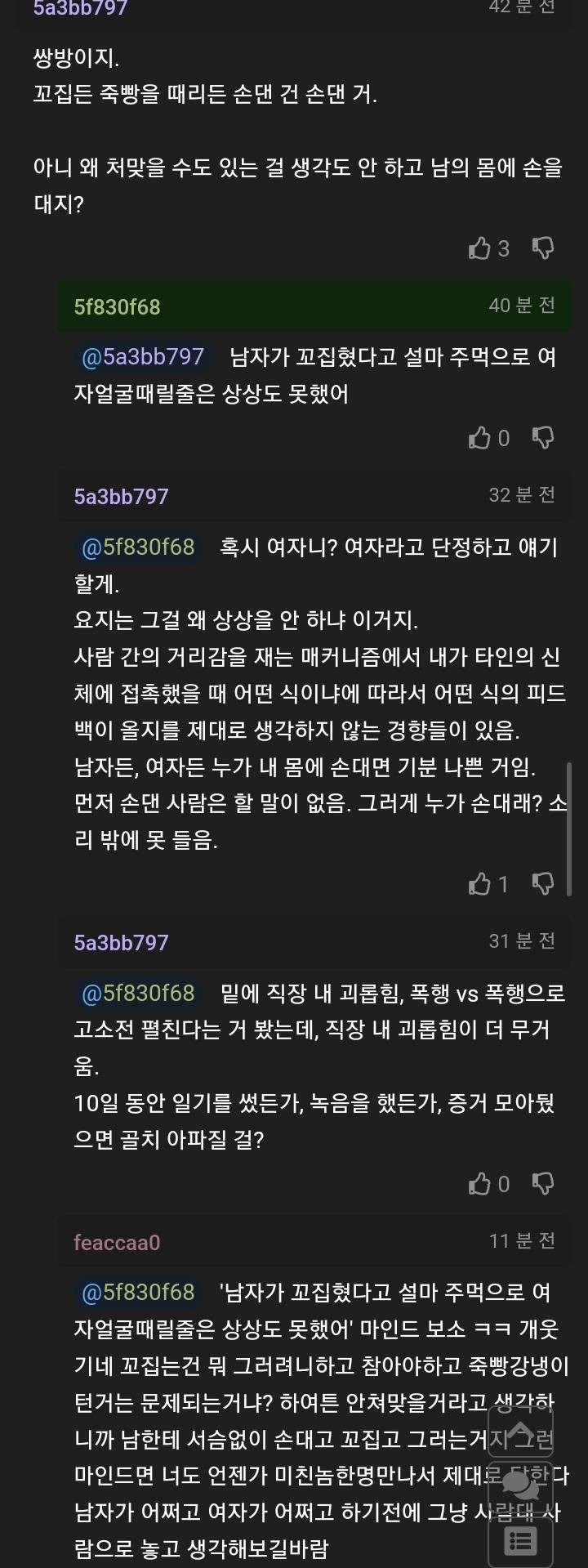This screenshot has height=1568, width=588.
Task: Like 5f830f68's reply from 40분 전
Action: pyautogui.click(x=479, y=438)
